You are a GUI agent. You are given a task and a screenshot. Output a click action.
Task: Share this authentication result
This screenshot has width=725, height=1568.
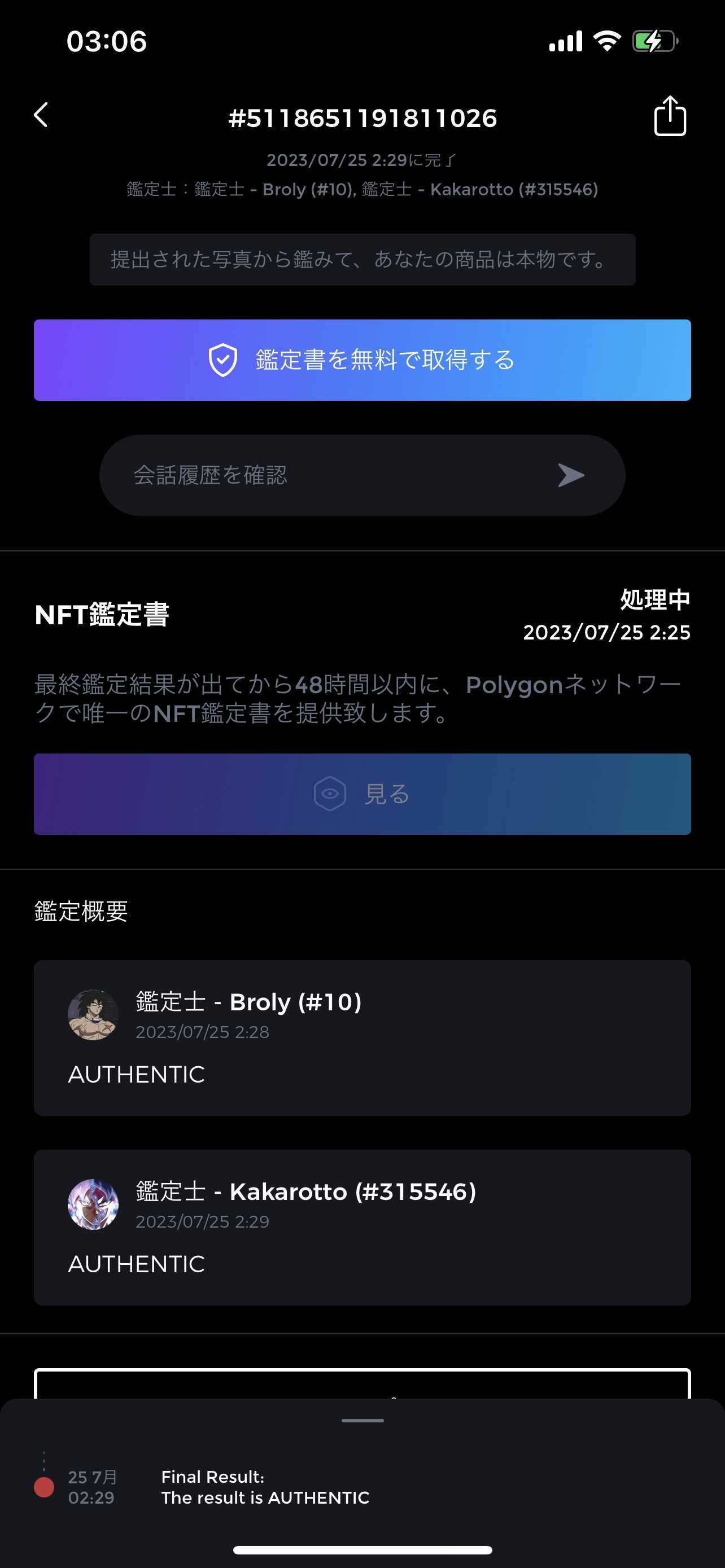pos(670,115)
